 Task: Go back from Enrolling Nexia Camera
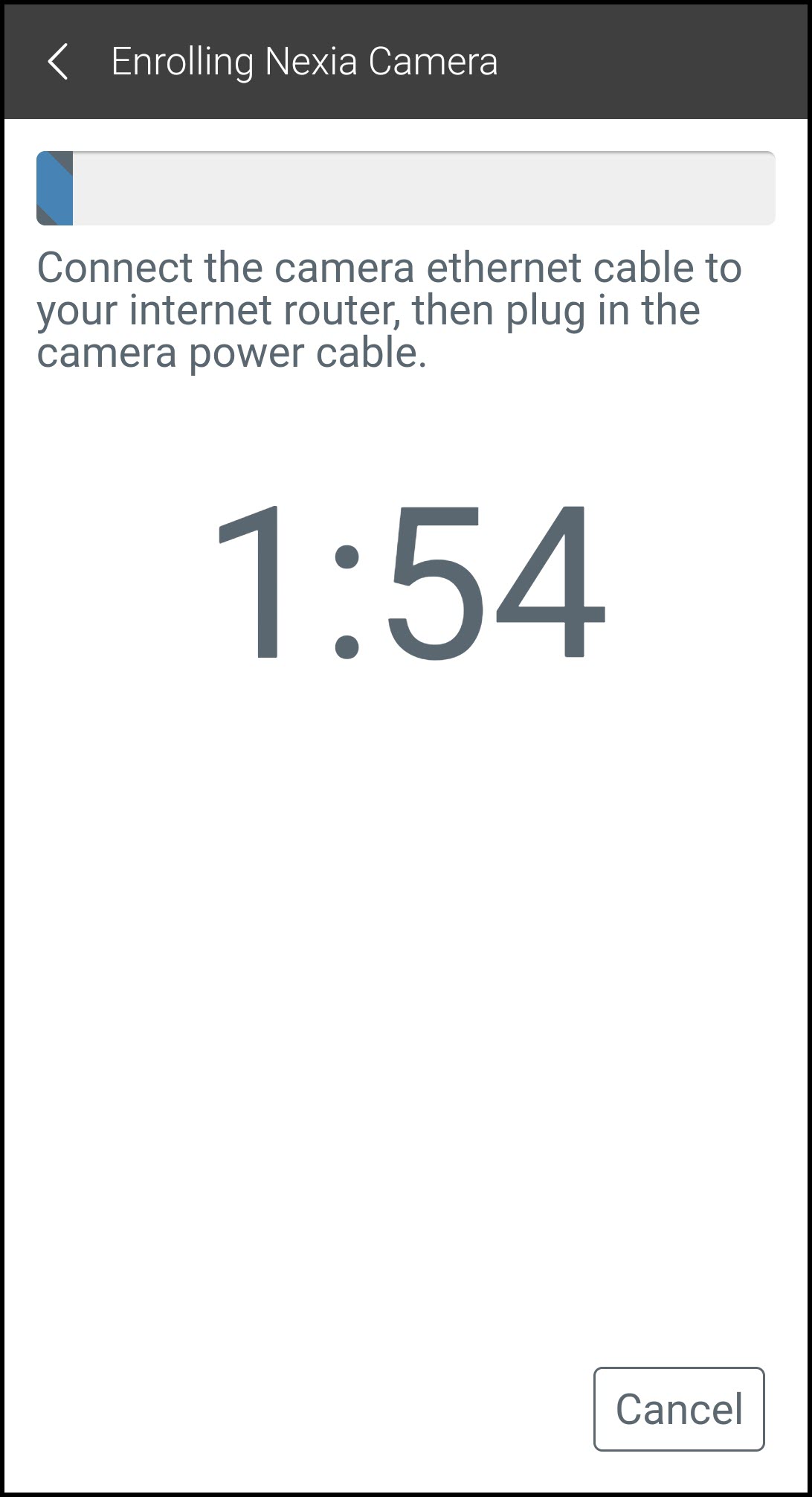click(x=57, y=61)
